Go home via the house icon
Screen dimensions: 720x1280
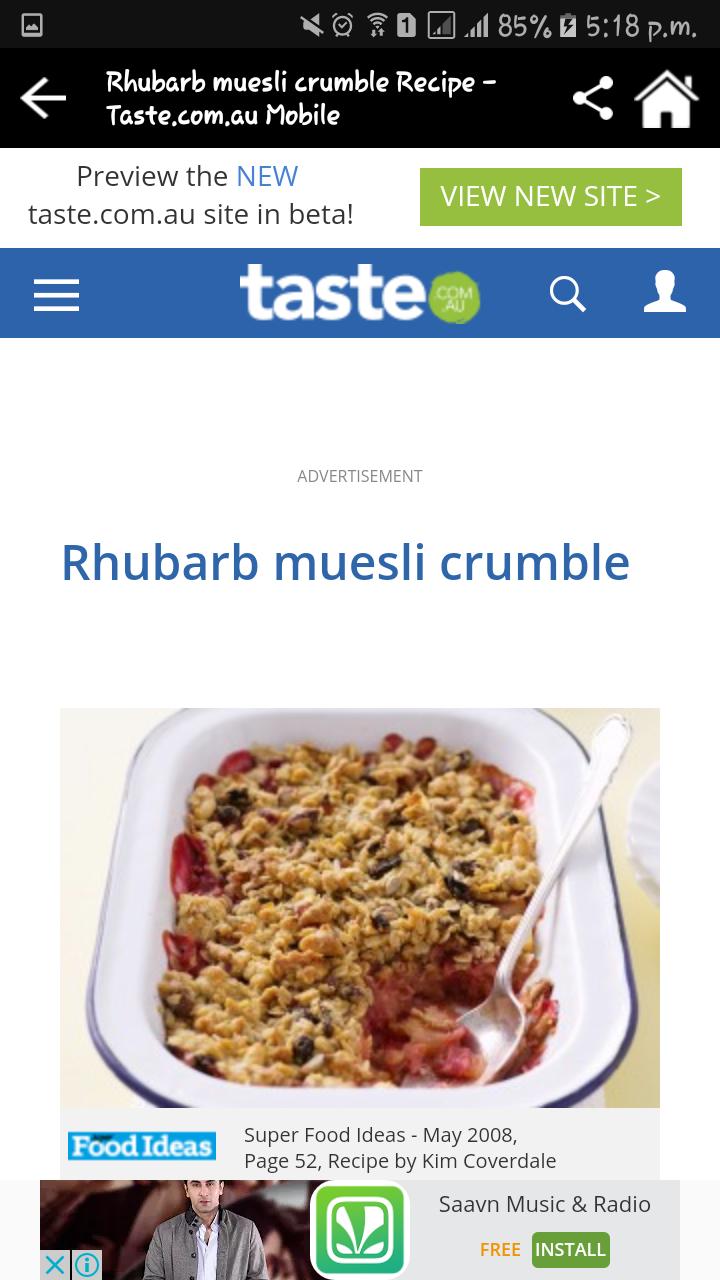[x=665, y=97]
